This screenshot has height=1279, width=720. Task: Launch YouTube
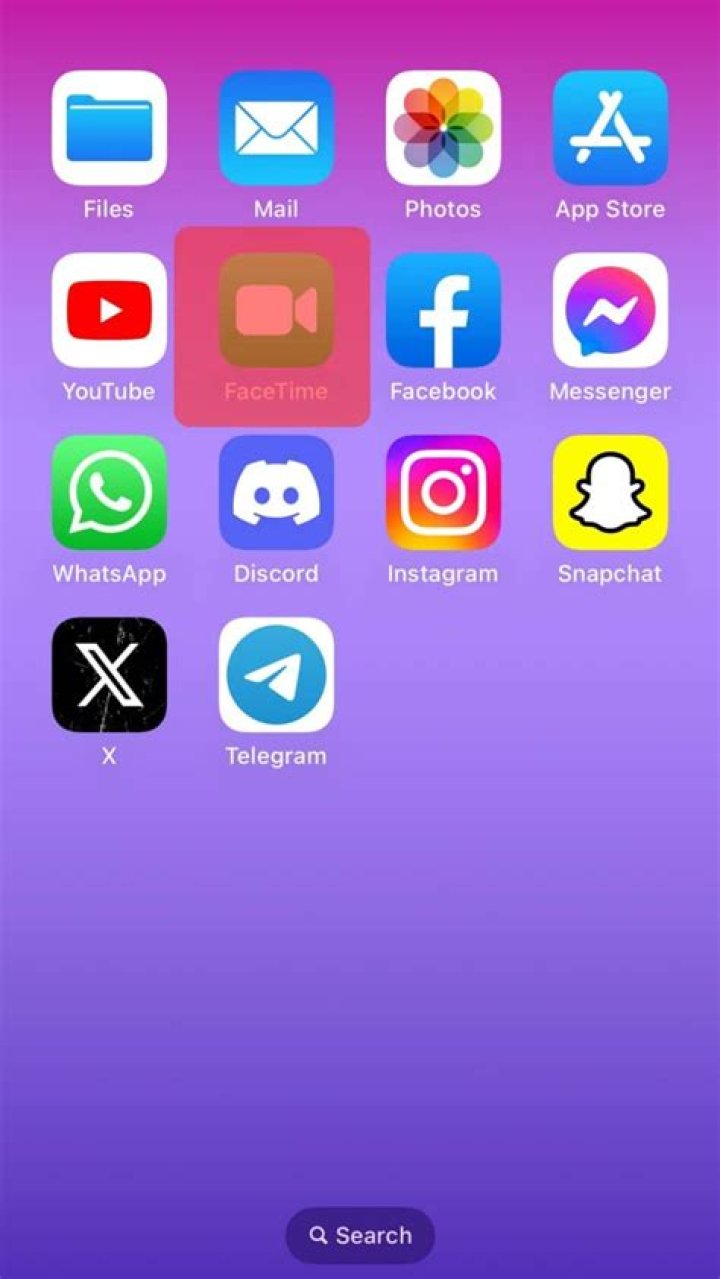tap(109, 310)
